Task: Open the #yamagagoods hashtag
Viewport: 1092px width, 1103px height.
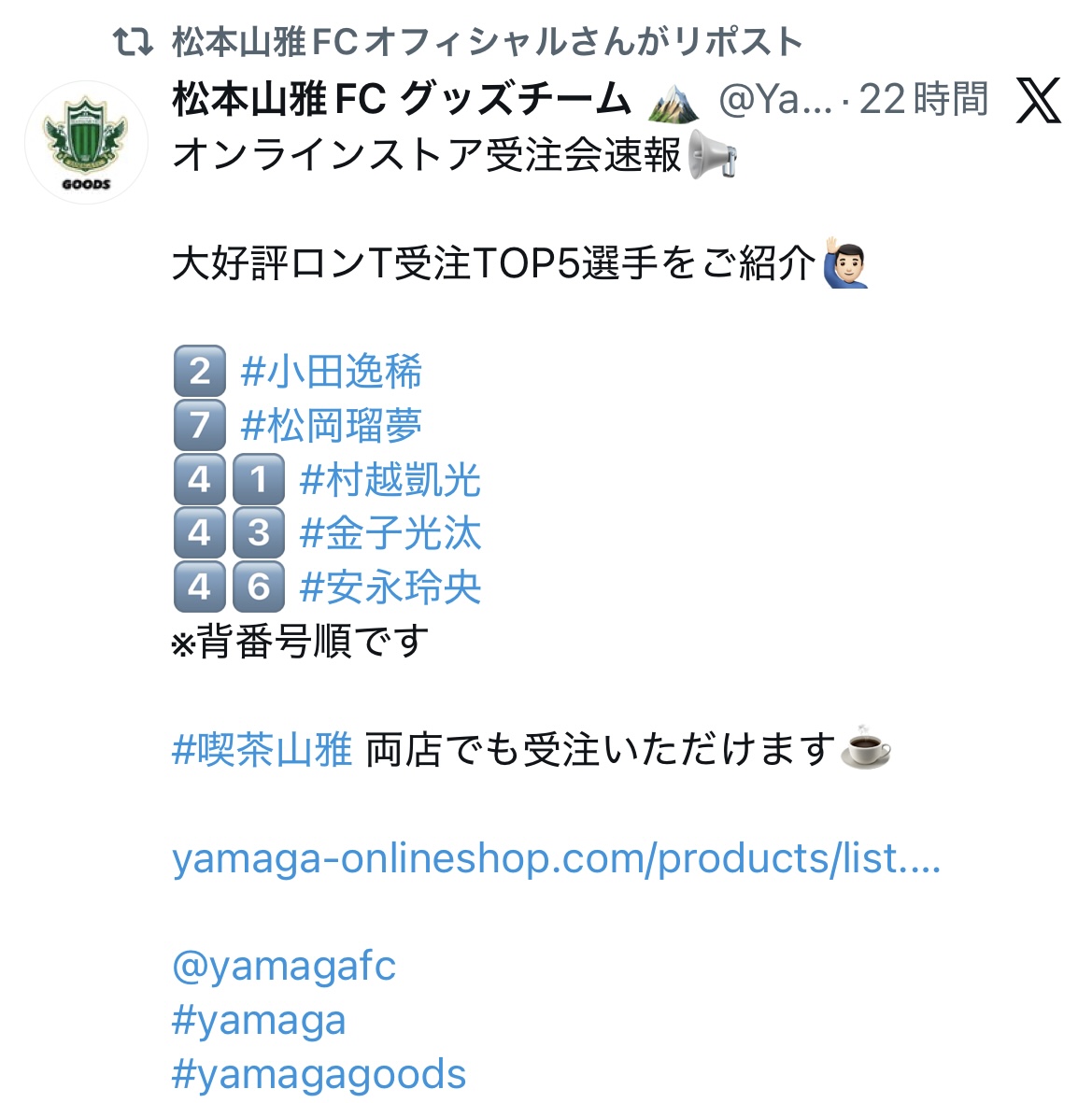Action: coord(319,1074)
